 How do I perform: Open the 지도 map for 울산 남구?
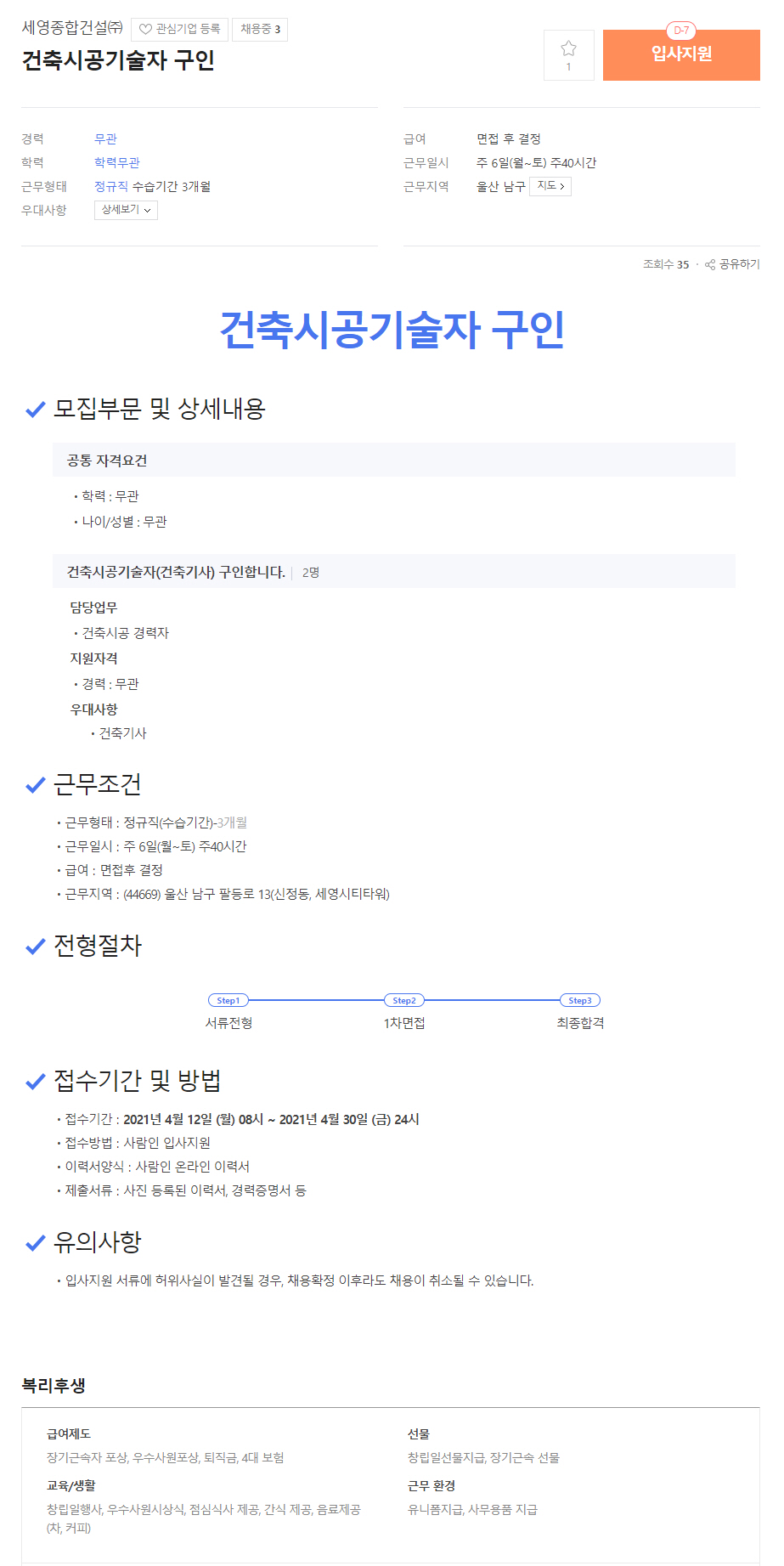(x=550, y=186)
